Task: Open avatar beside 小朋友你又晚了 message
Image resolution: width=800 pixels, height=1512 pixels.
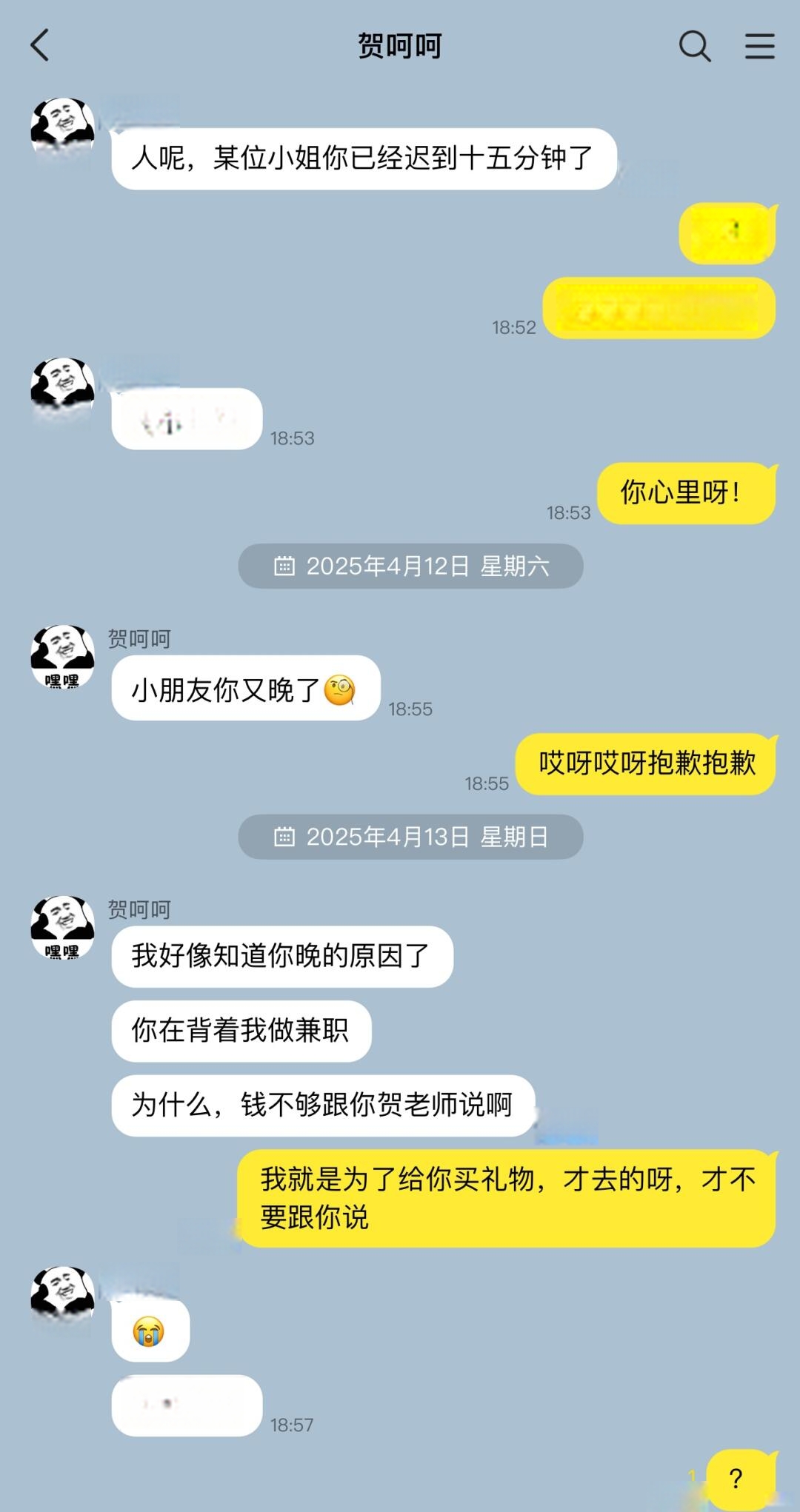Action: coord(62,657)
